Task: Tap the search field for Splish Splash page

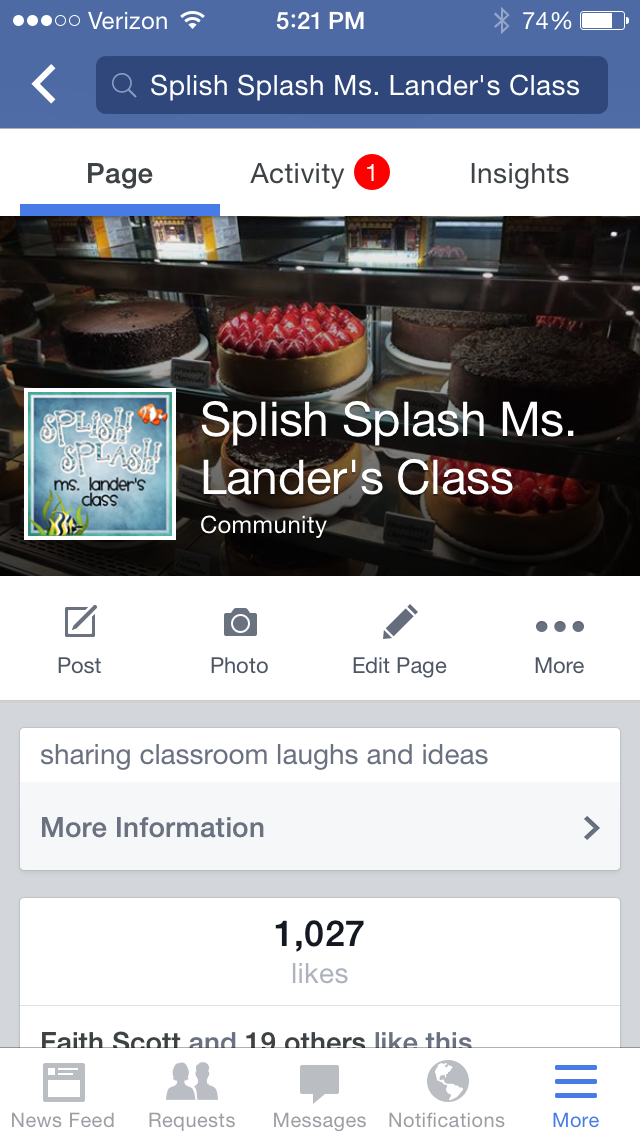Action: pyautogui.click(x=351, y=85)
